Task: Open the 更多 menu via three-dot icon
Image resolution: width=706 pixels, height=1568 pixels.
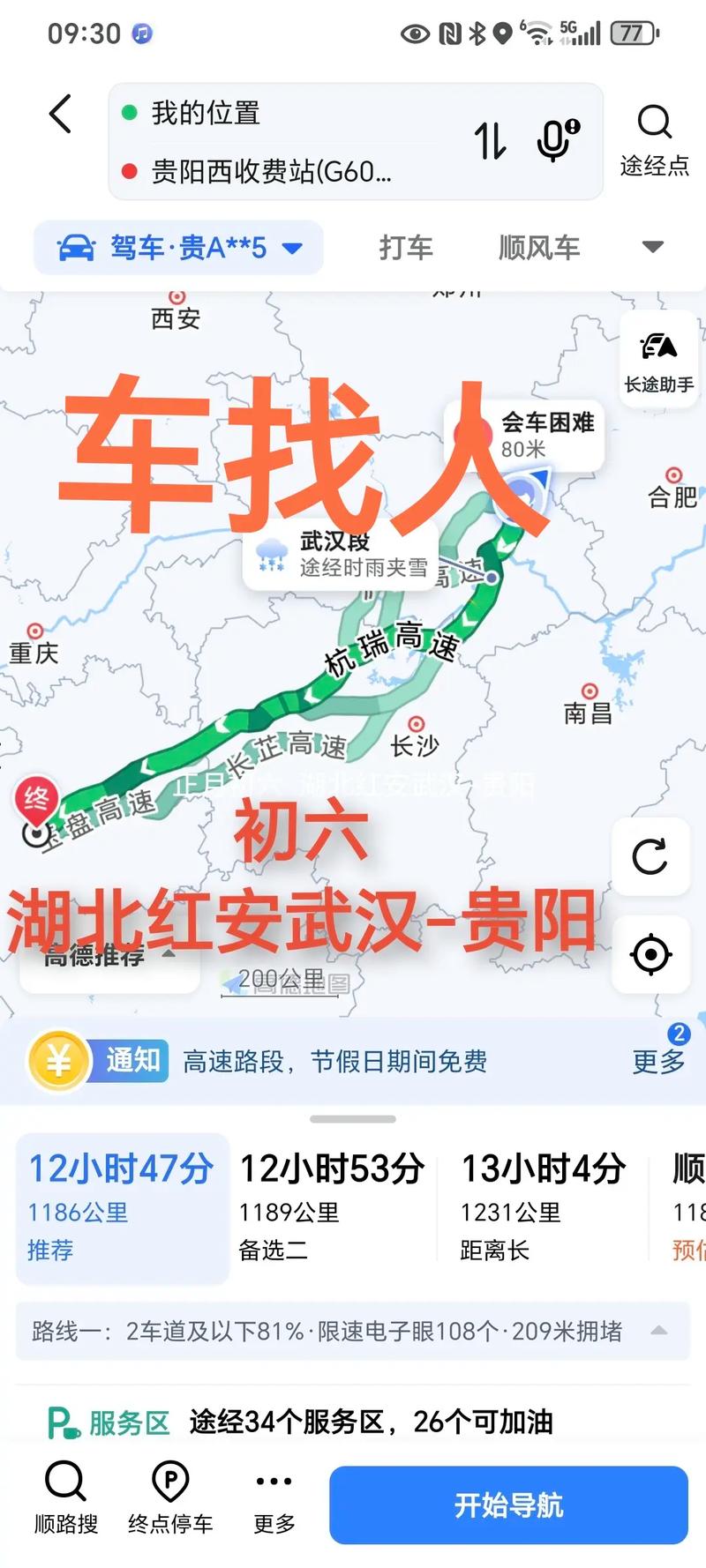Action: [274, 1495]
